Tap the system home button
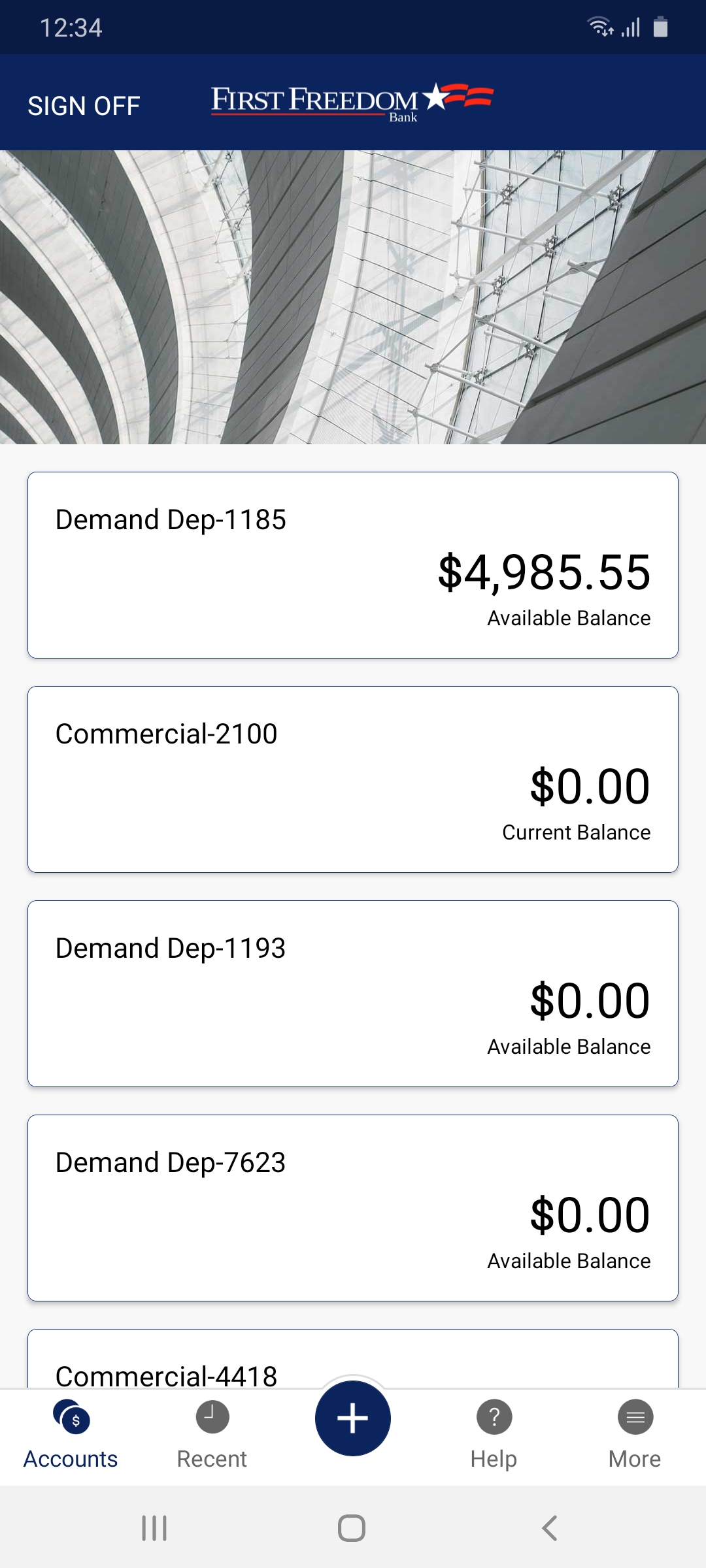706x1568 pixels. point(352,1528)
